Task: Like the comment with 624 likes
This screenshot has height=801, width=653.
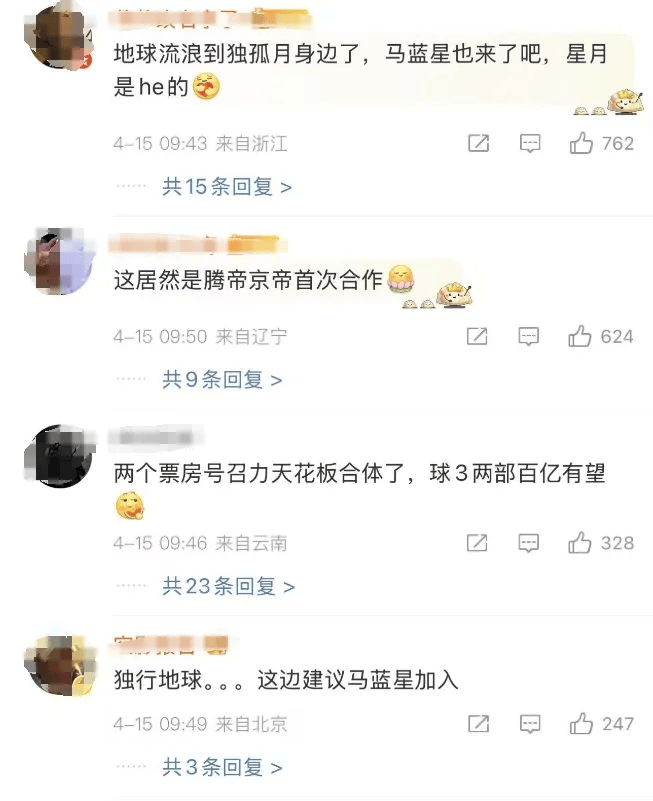Action: click(581, 337)
